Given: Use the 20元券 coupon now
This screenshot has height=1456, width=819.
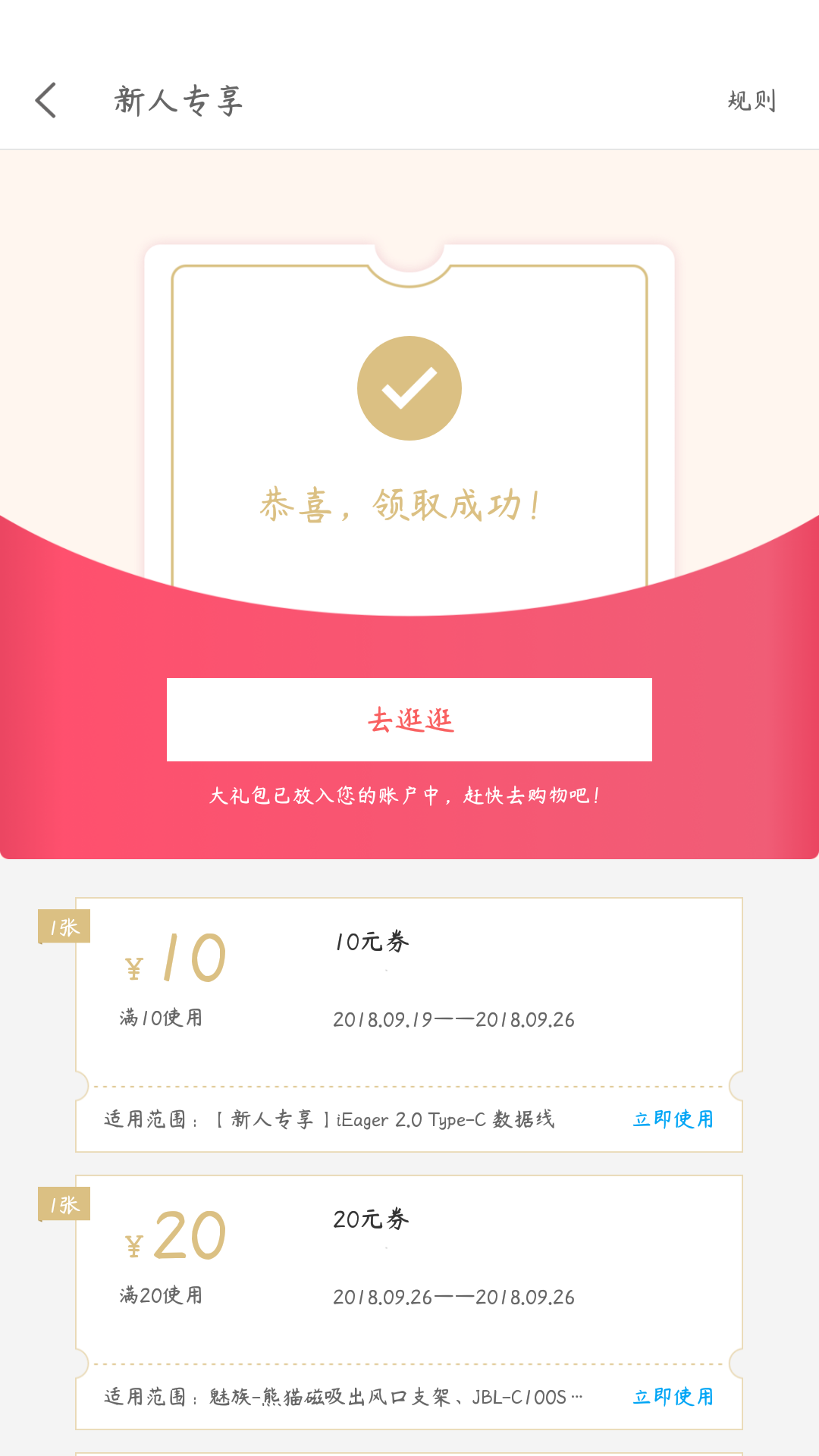Looking at the screenshot, I should (x=673, y=1397).
